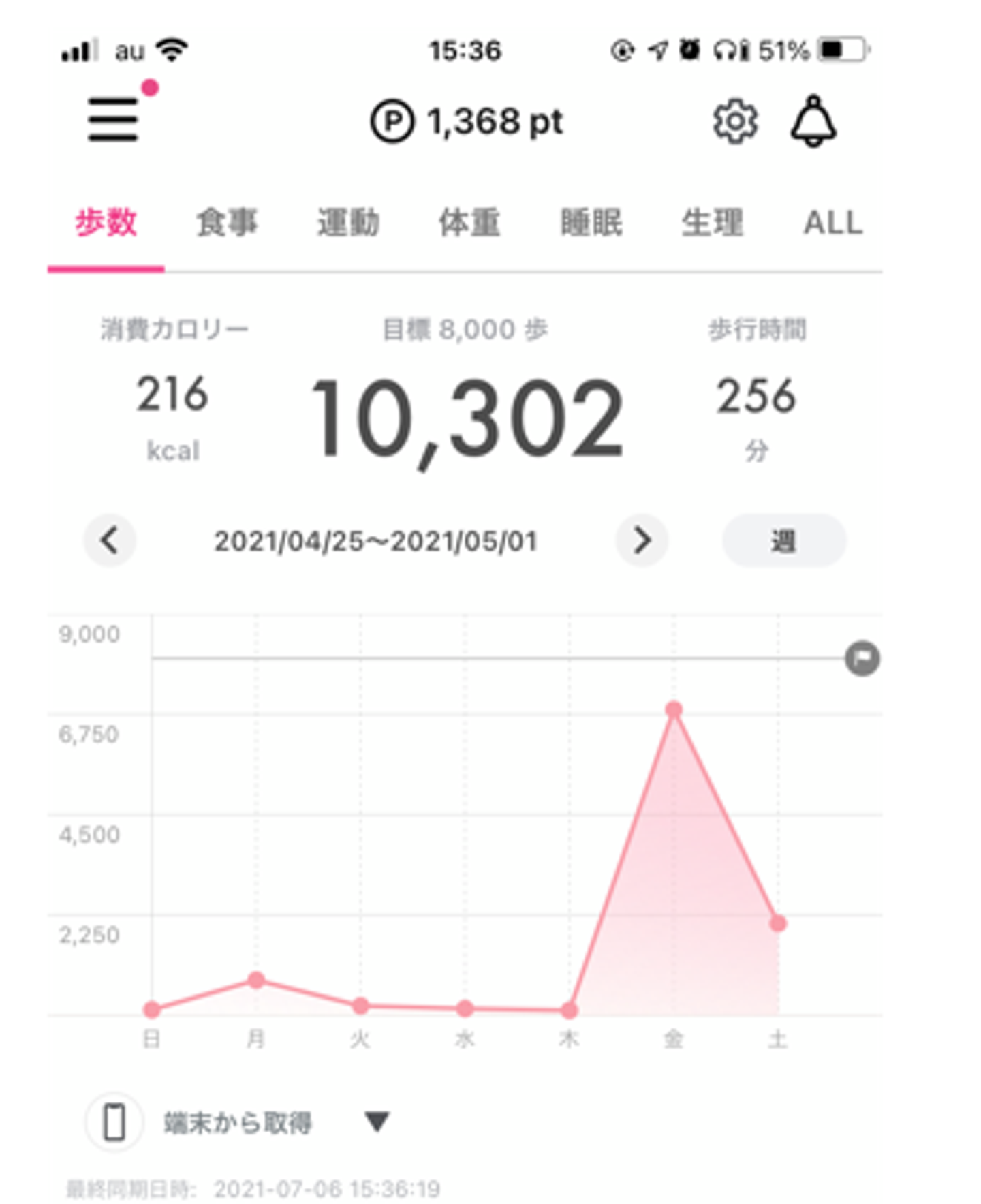Go to the next week
Viewport: 981px width, 1204px height.
(x=641, y=540)
